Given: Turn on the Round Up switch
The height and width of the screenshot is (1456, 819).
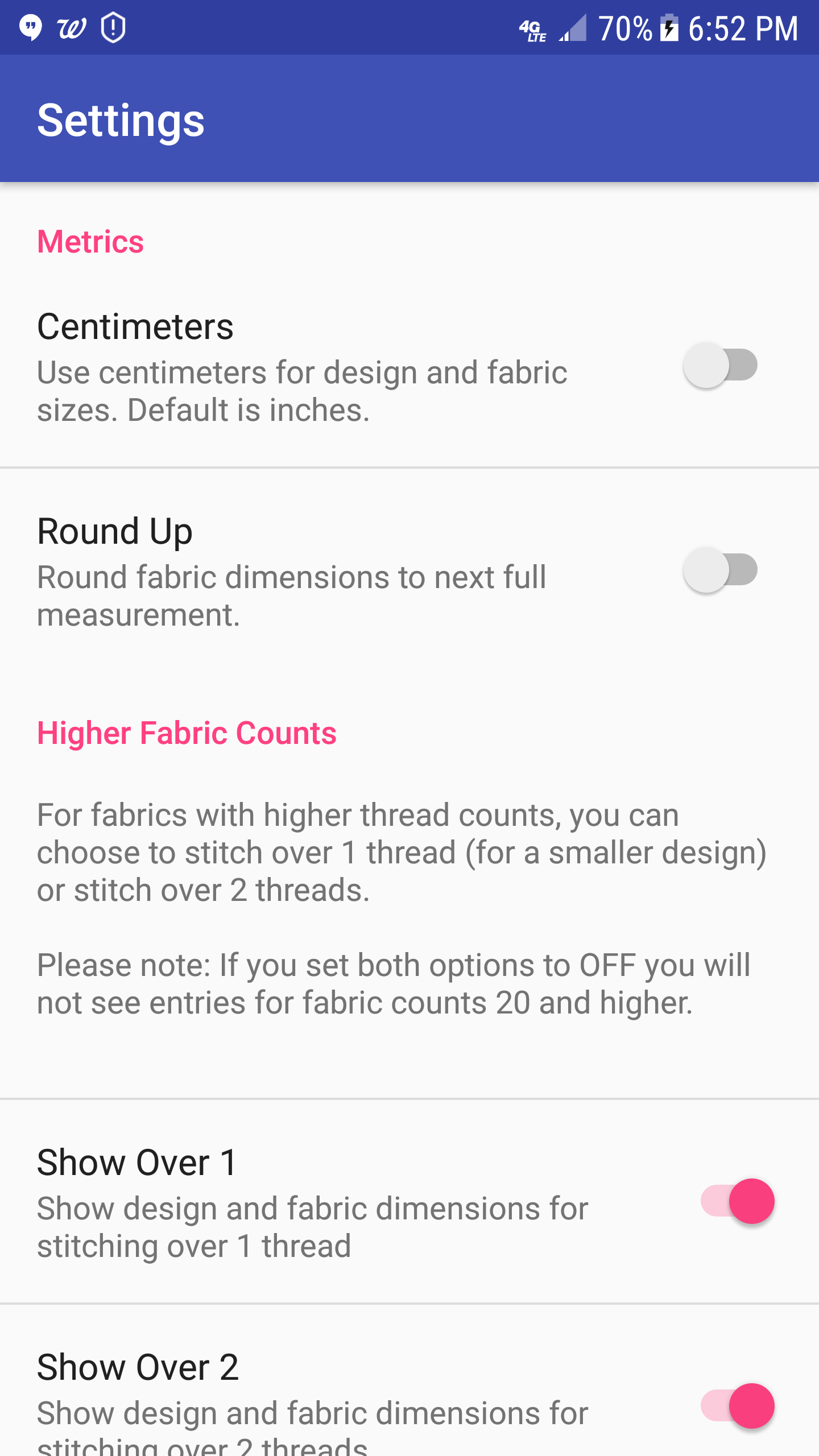Looking at the screenshot, I should 720,570.
